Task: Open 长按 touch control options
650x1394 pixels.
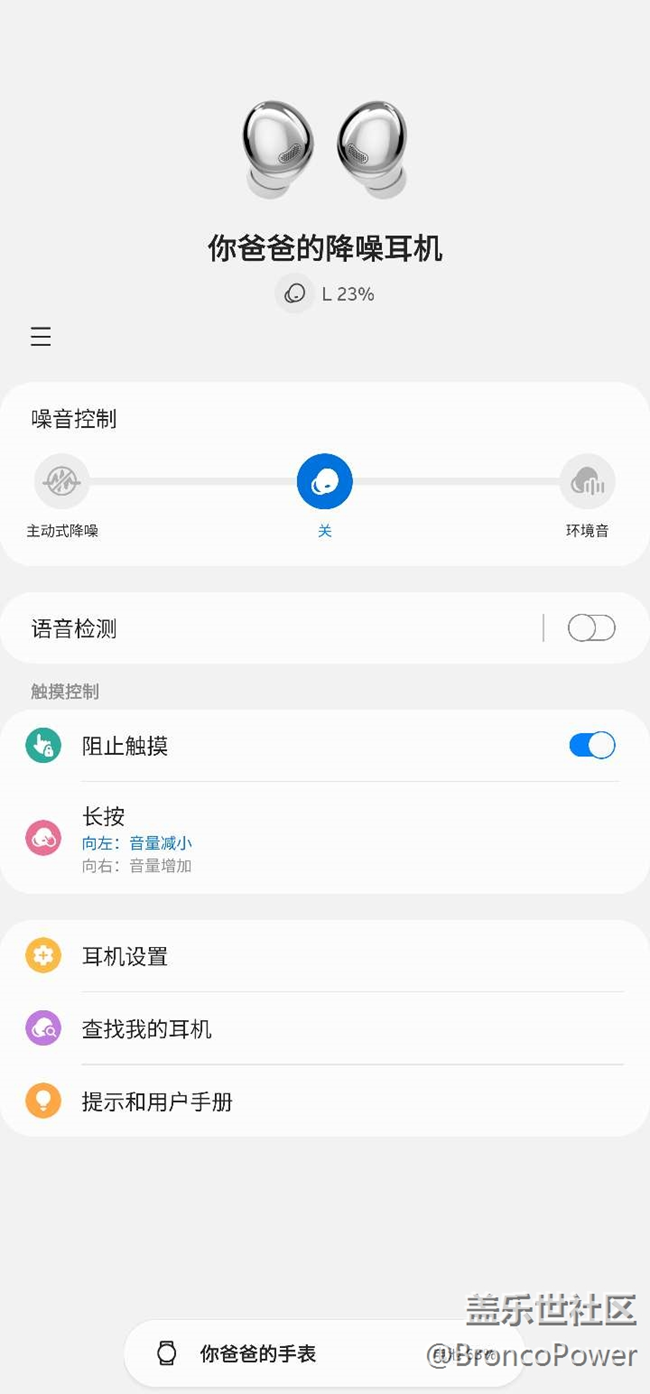Action: (x=325, y=838)
